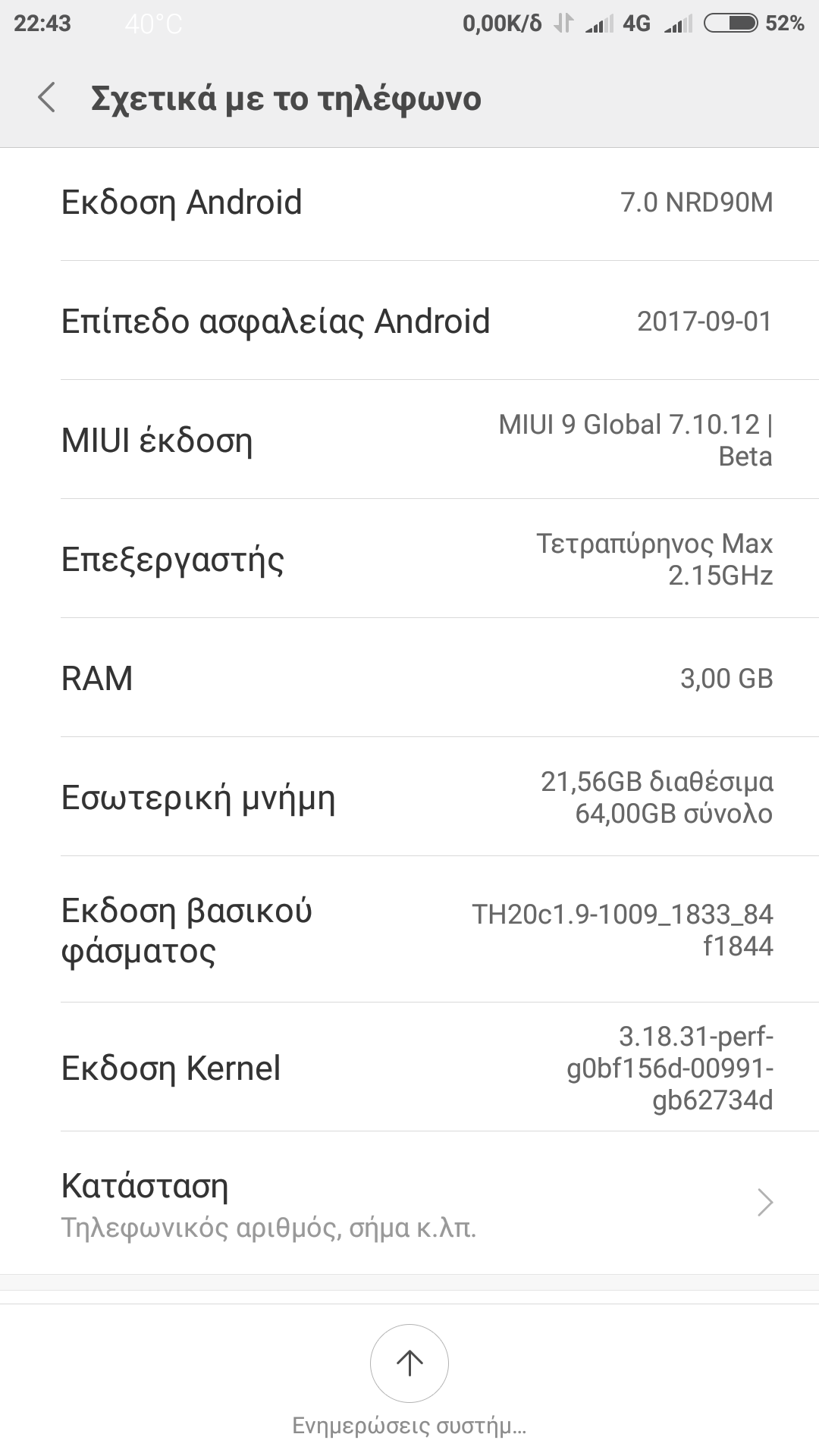Open the Εσωτερική μνήμη row
Viewport: 819px width, 1456px height.
click(409, 797)
